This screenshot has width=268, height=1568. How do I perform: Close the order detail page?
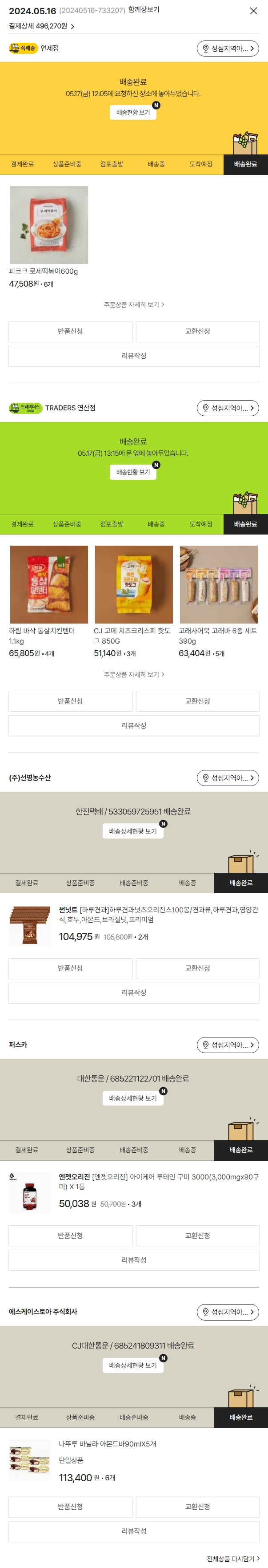tap(253, 10)
